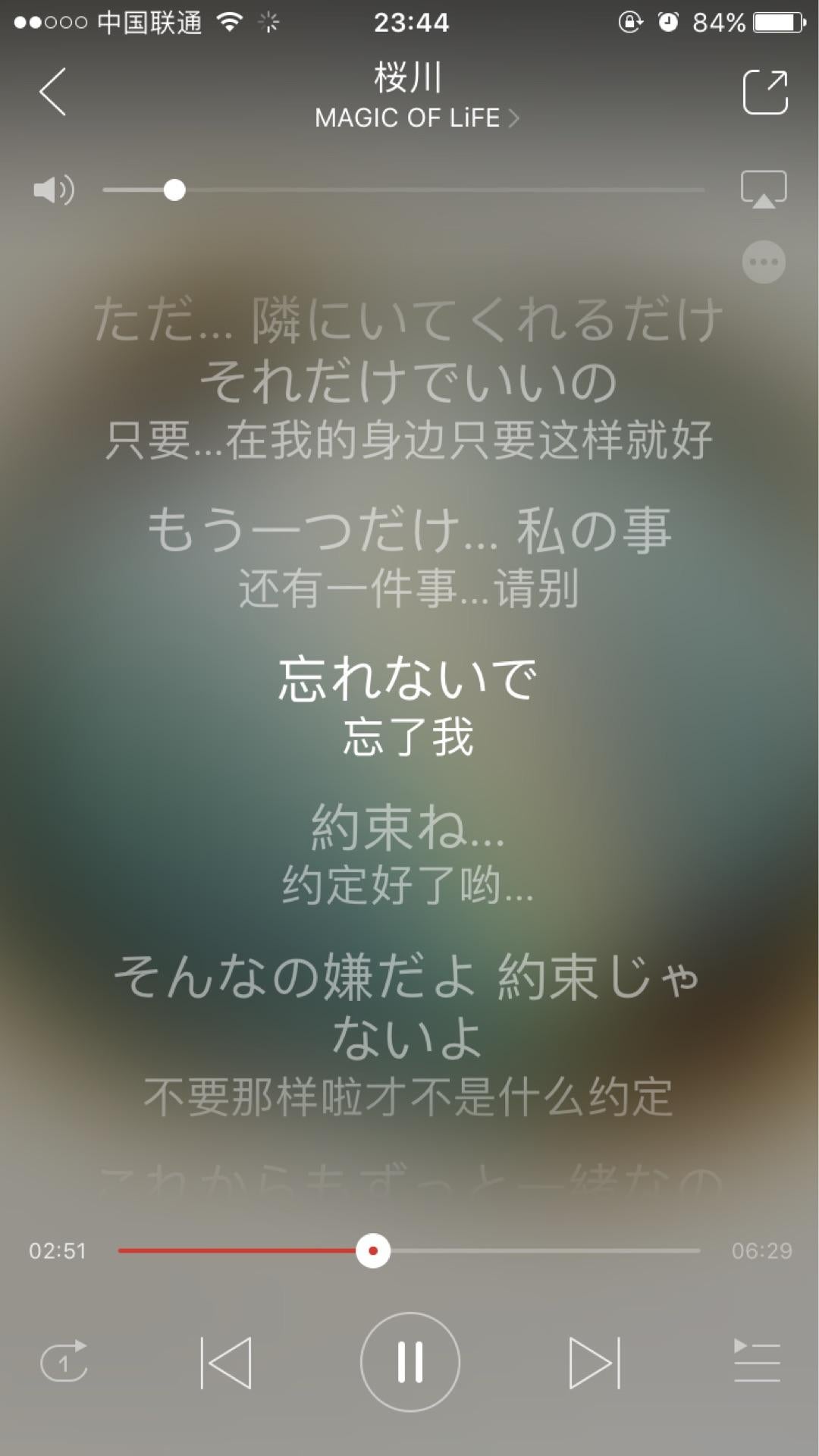Viewport: 819px width, 1456px height.
Task: Open artist page via MAGIC OF LiFE chevron
Action: [x=514, y=118]
